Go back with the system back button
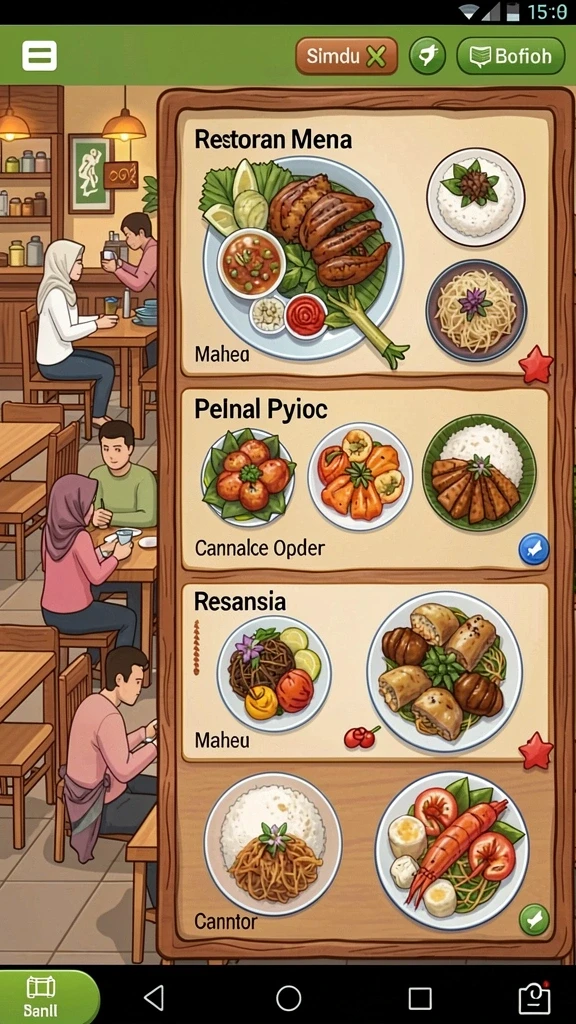This screenshot has width=576, height=1024. [154, 998]
